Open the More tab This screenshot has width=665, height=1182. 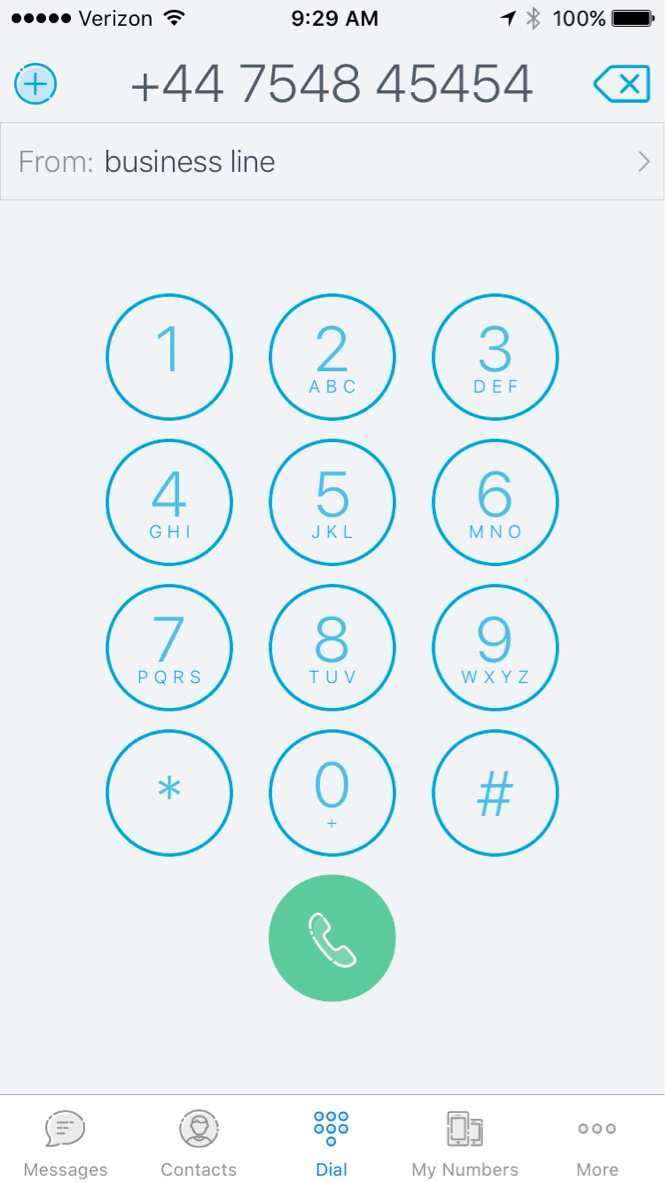[597, 1143]
